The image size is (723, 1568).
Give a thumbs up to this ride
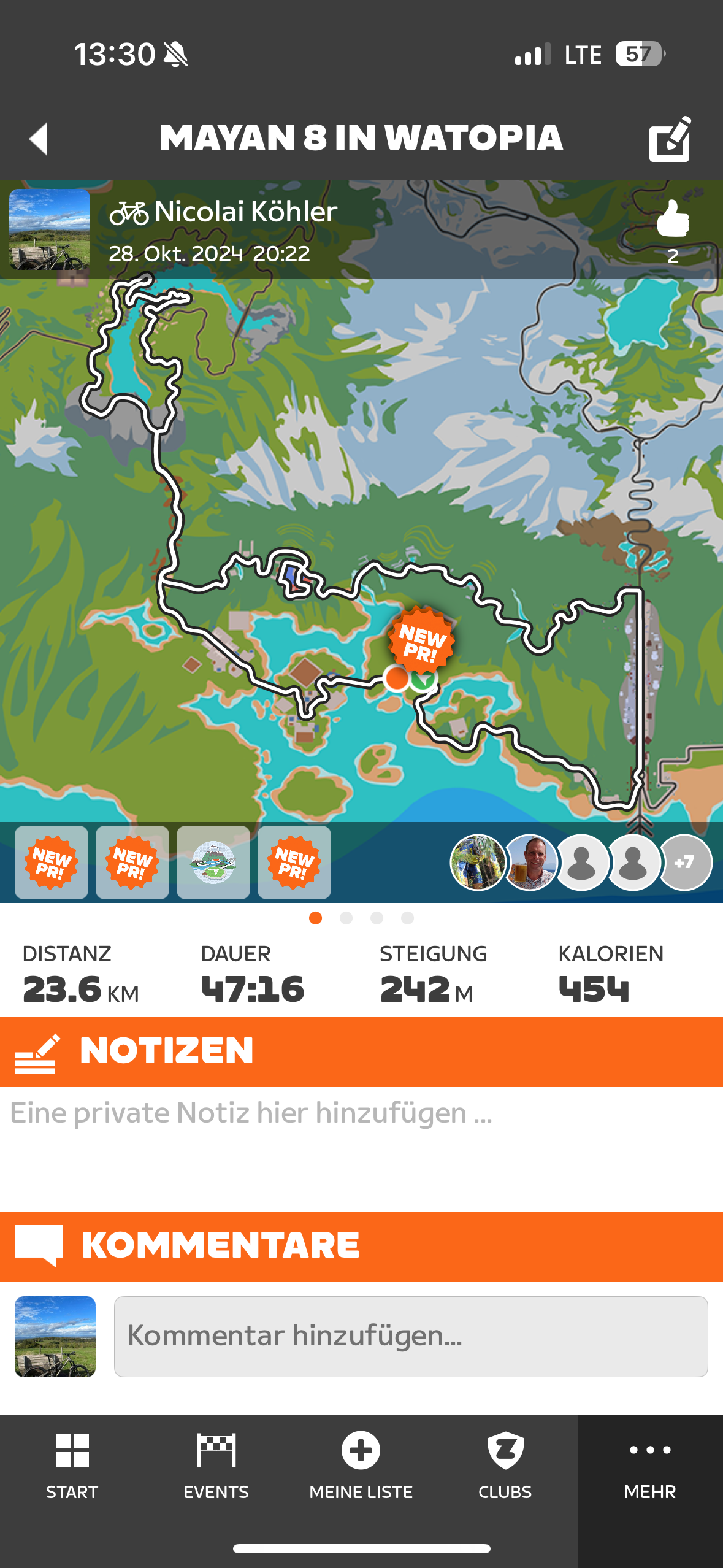click(x=673, y=220)
